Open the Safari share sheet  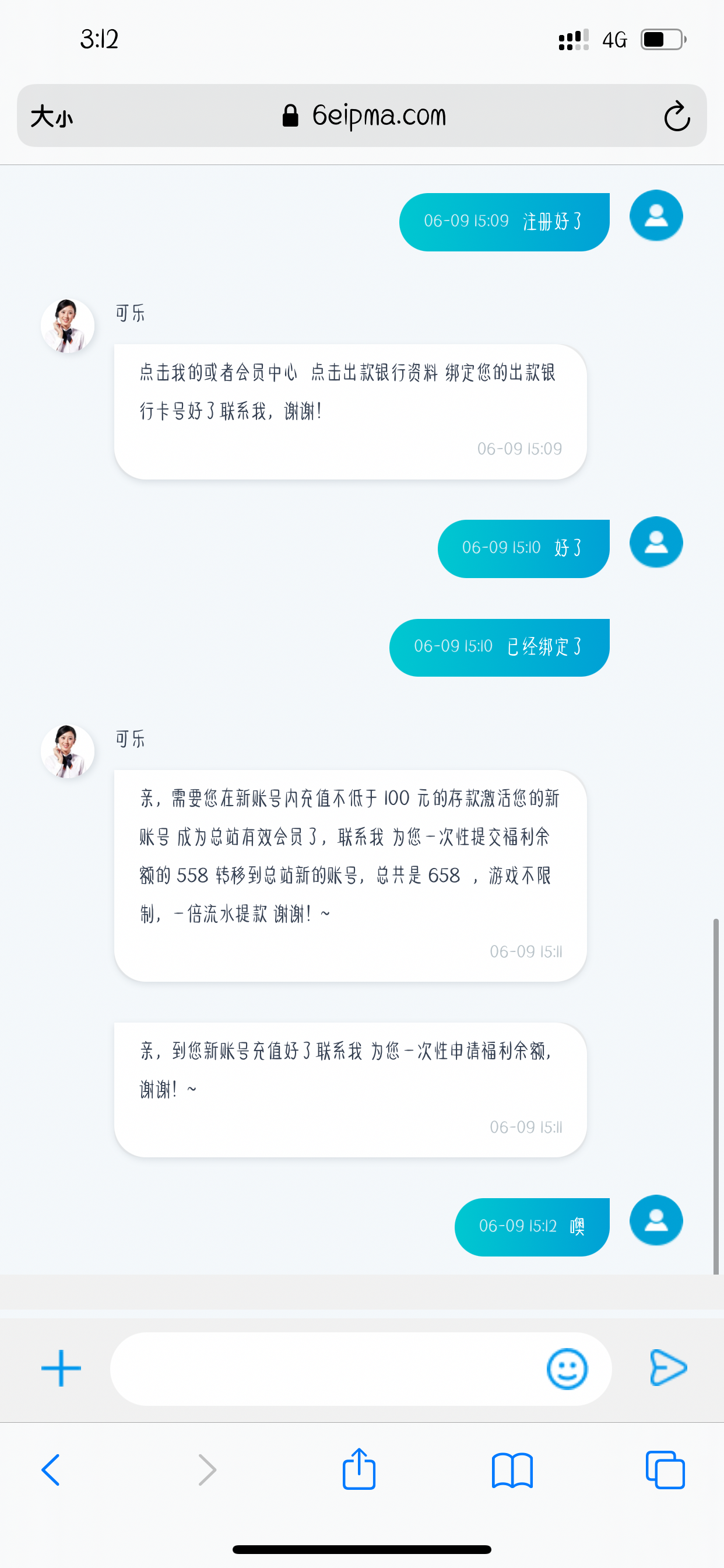tap(359, 1469)
